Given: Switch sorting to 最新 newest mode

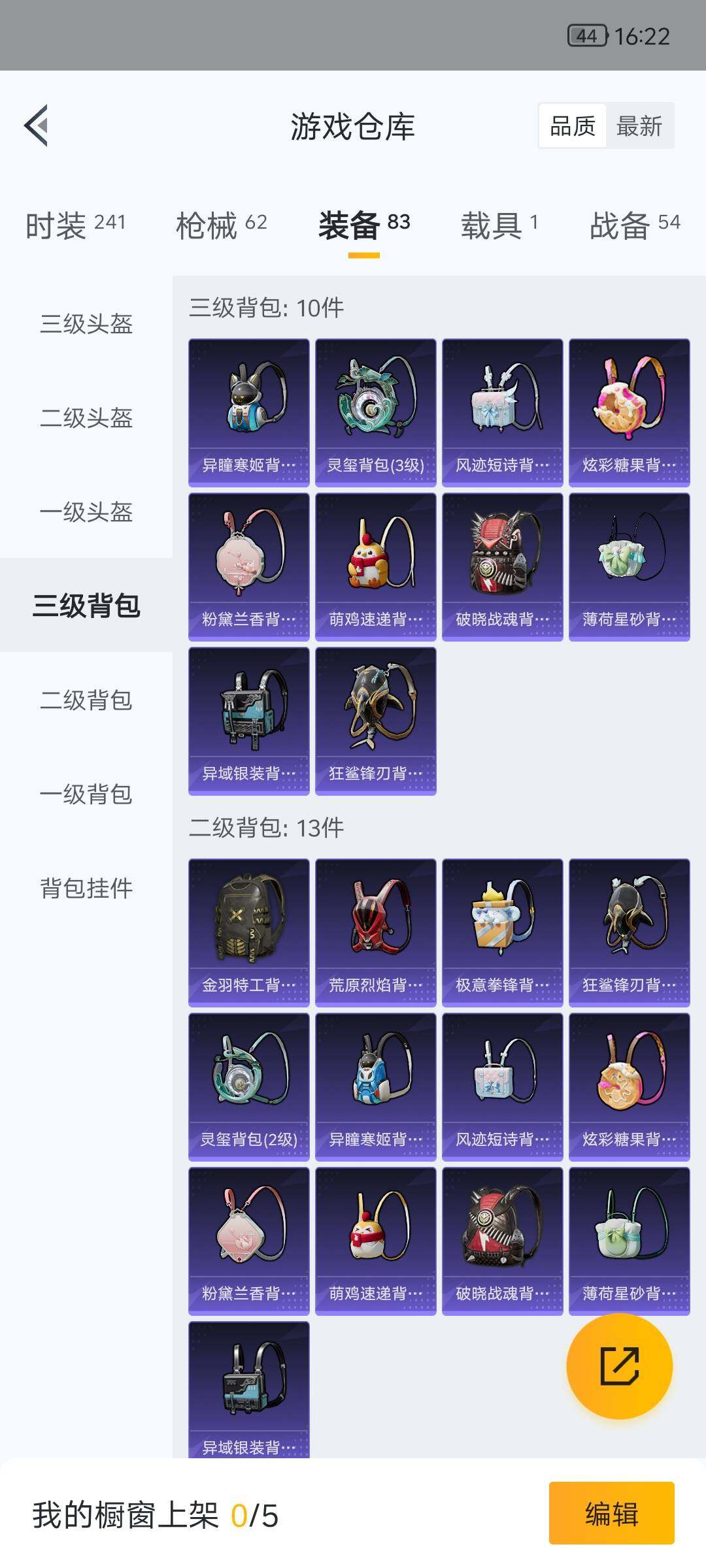Looking at the screenshot, I should pyautogui.click(x=639, y=125).
